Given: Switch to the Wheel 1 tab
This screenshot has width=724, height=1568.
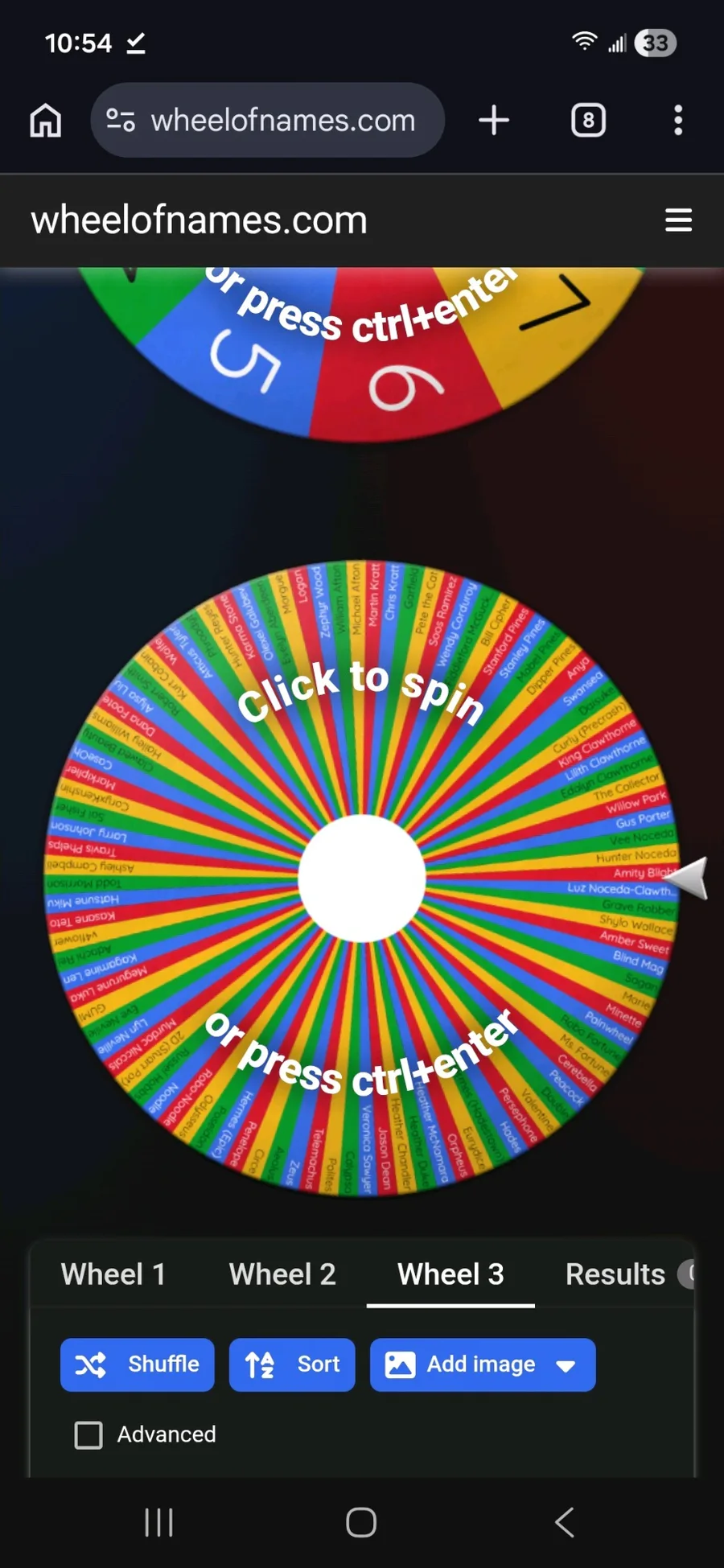Looking at the screenshot, I should 113,1274.
